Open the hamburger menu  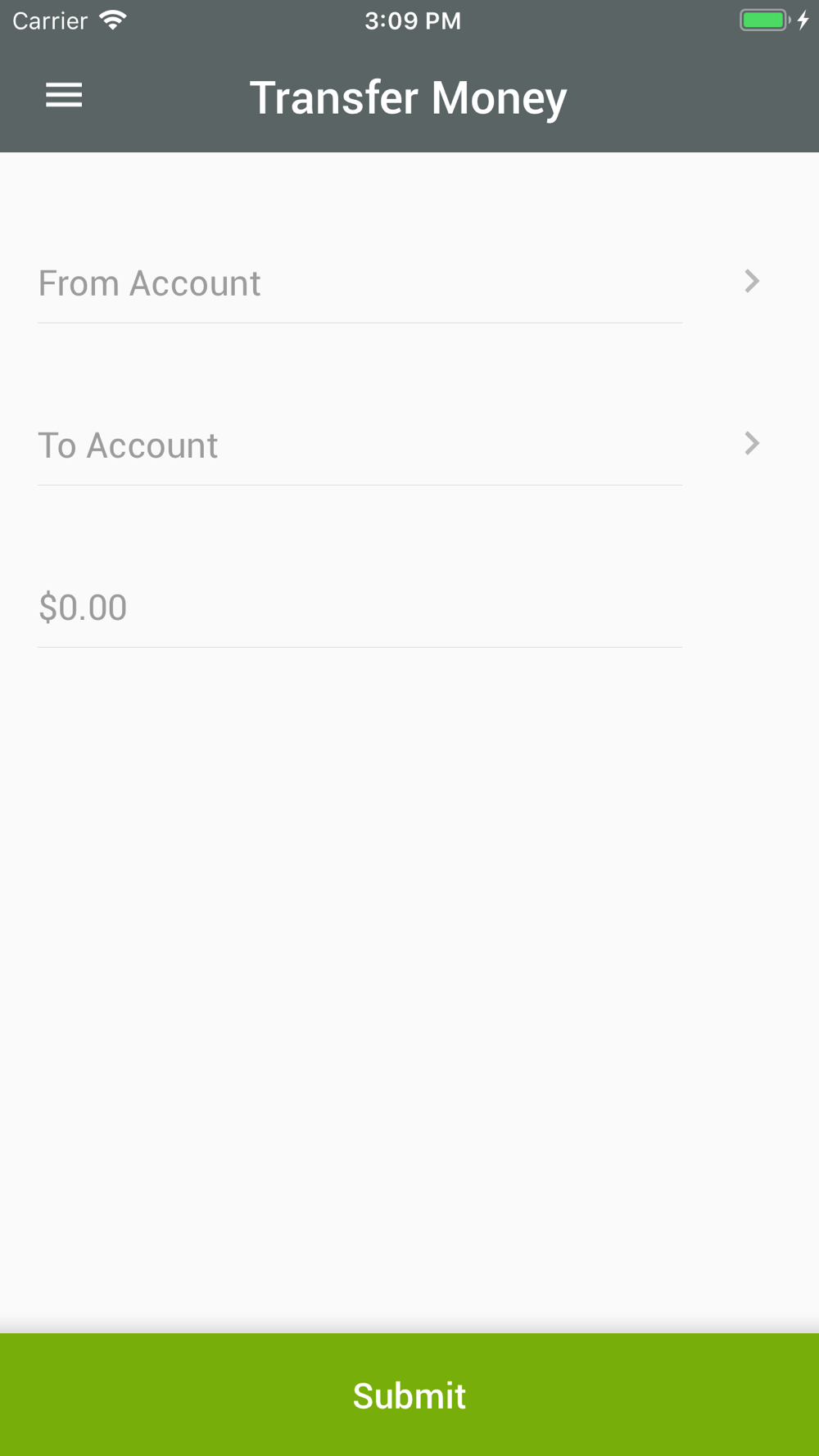(64, 96)
